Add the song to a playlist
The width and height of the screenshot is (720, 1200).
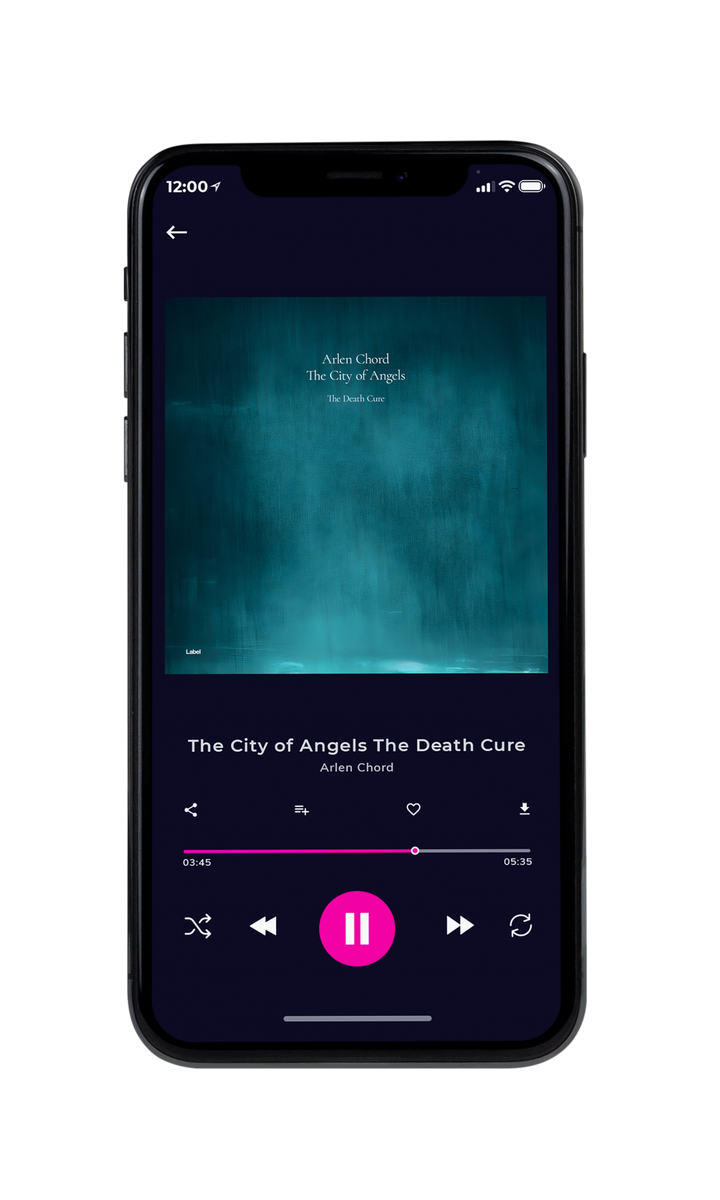[x=301, y=810]
